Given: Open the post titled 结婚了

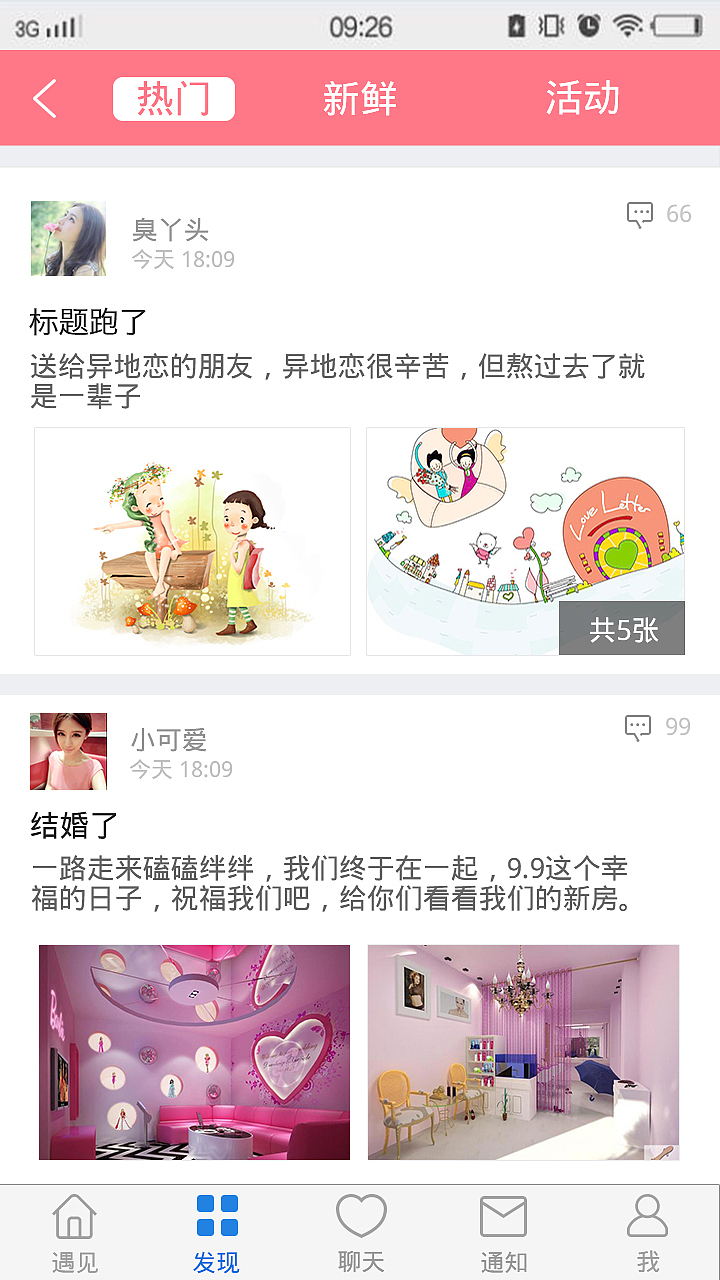Looking at the screenshot, I should (x=75, y=825).
